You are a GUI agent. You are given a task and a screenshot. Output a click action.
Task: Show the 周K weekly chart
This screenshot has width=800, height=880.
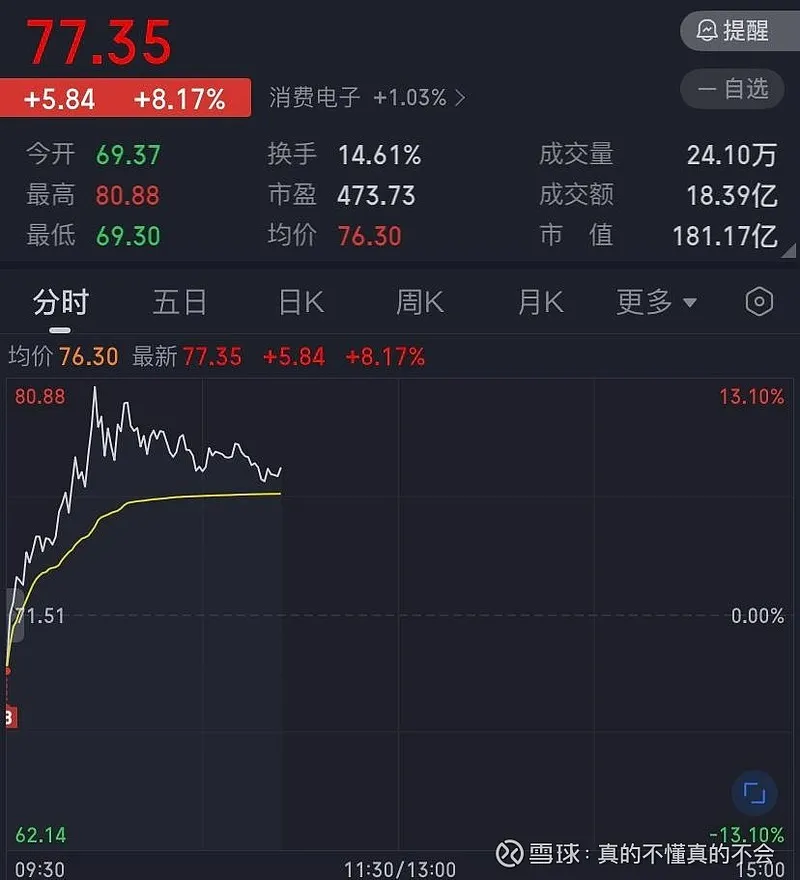click(420, 302)
